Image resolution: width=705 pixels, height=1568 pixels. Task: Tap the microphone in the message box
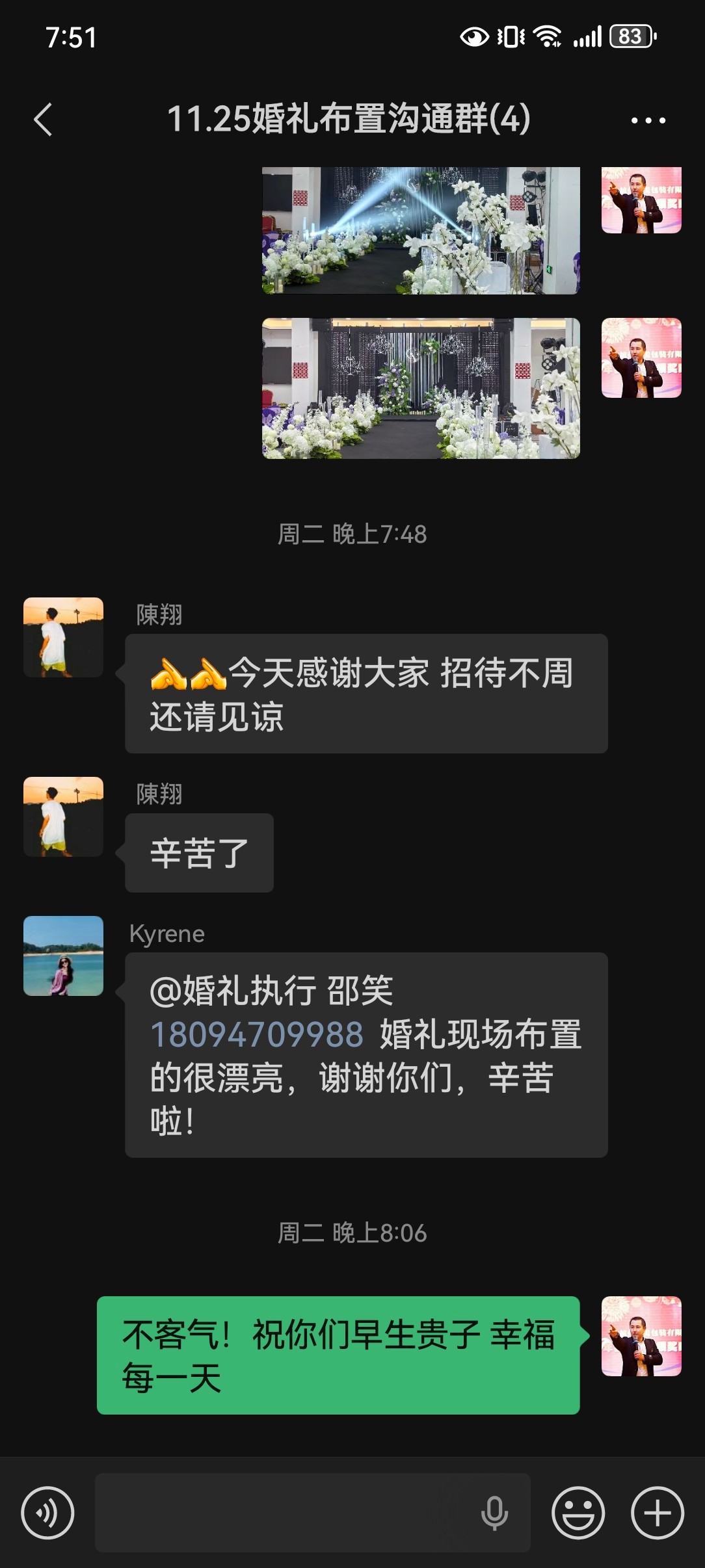point(494,1513)
